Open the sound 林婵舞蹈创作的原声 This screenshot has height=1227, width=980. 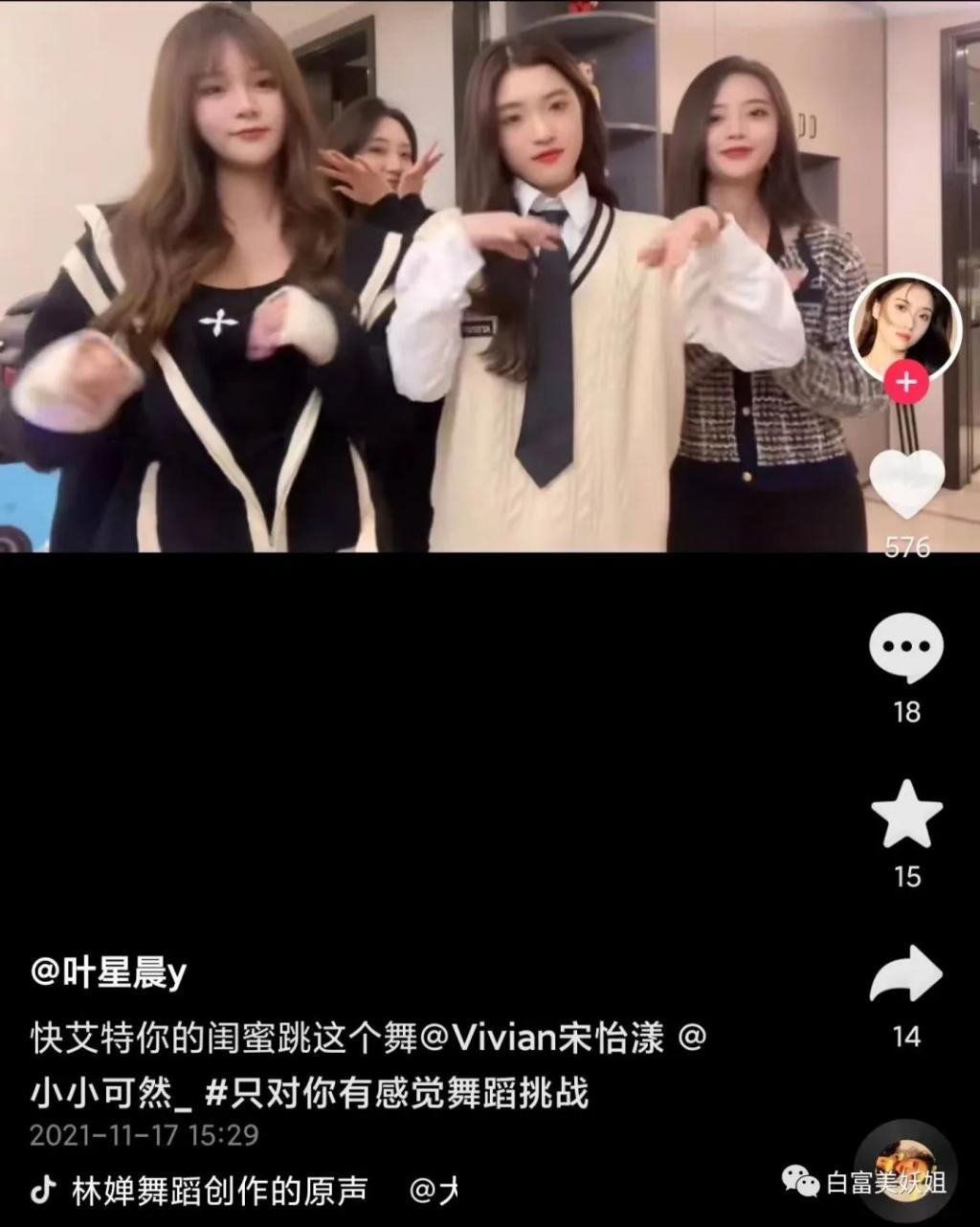[219, 1191]
